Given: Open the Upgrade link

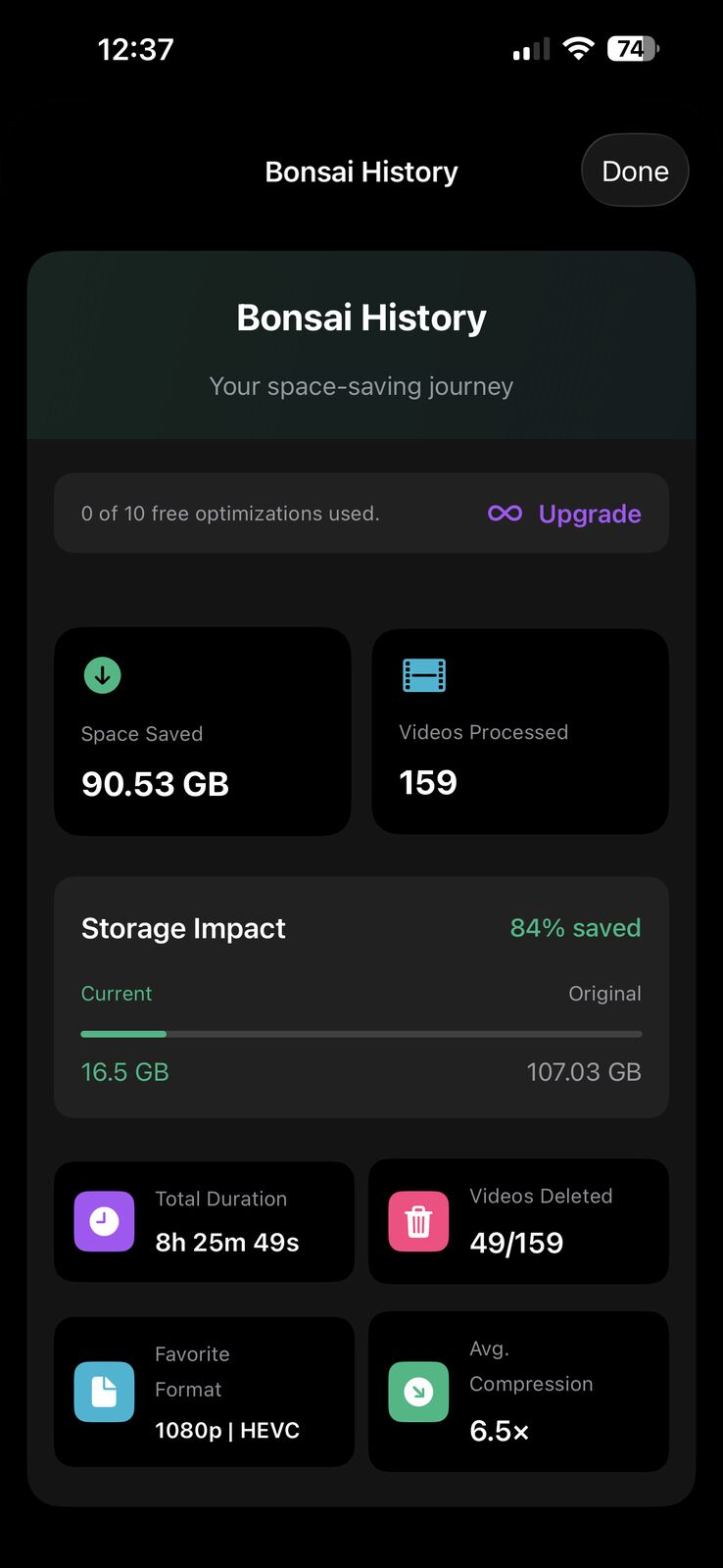Looking at the screenshot, I should coord(565,514).
